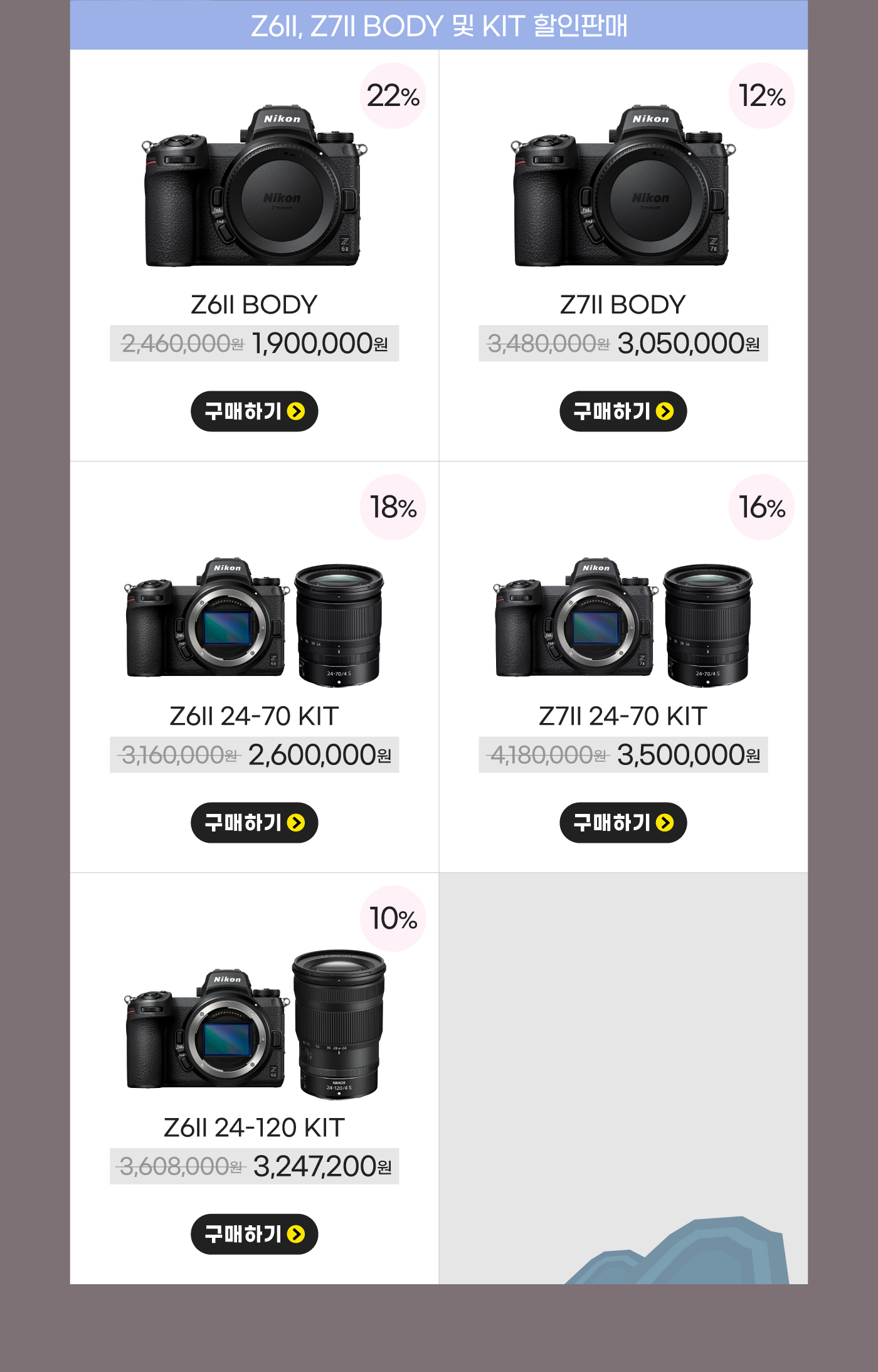This screenshot has height=1372, width=878.
Task: Select 구매하기 under Z6II 24-70 KIT
Action: [x=254, y=823]
